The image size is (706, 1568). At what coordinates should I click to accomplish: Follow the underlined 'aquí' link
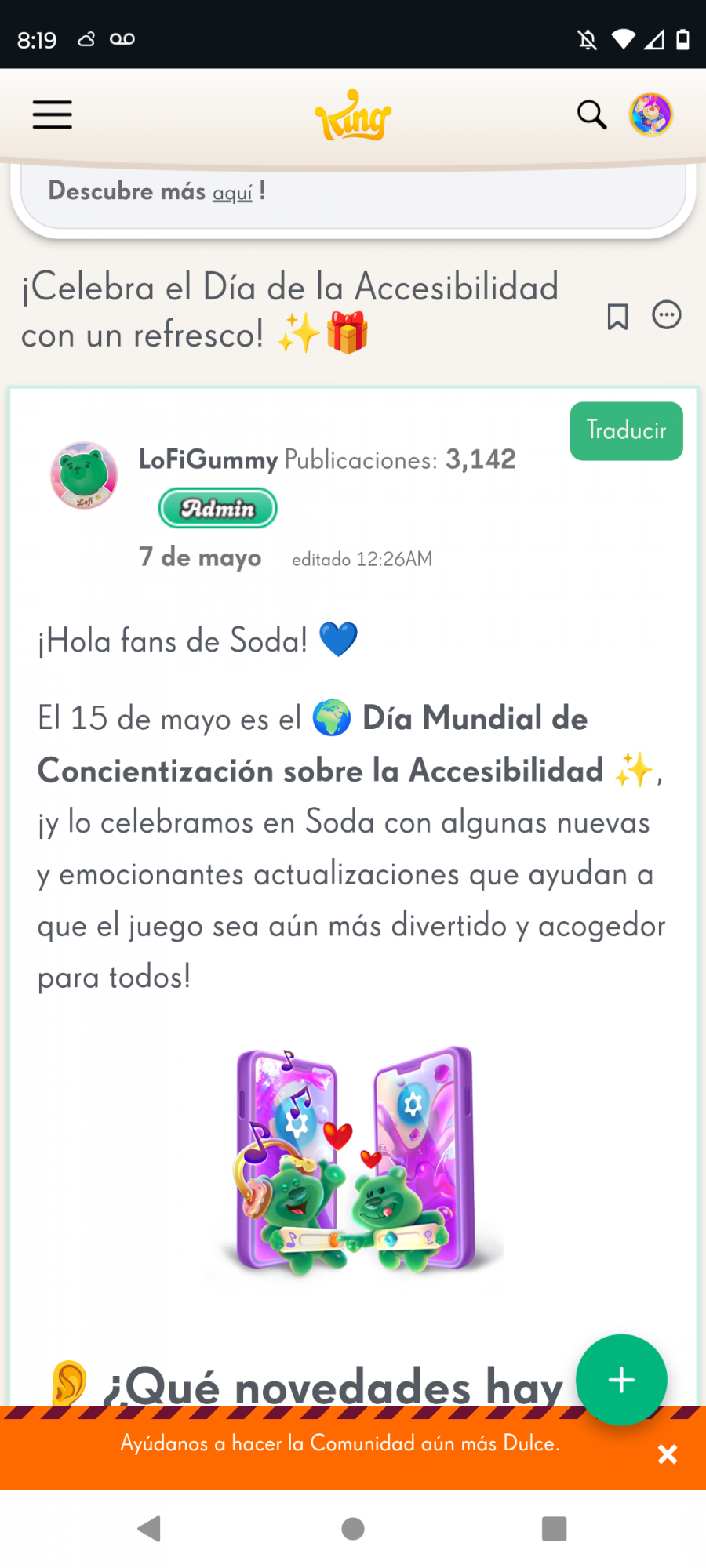[x=232, y=192]
